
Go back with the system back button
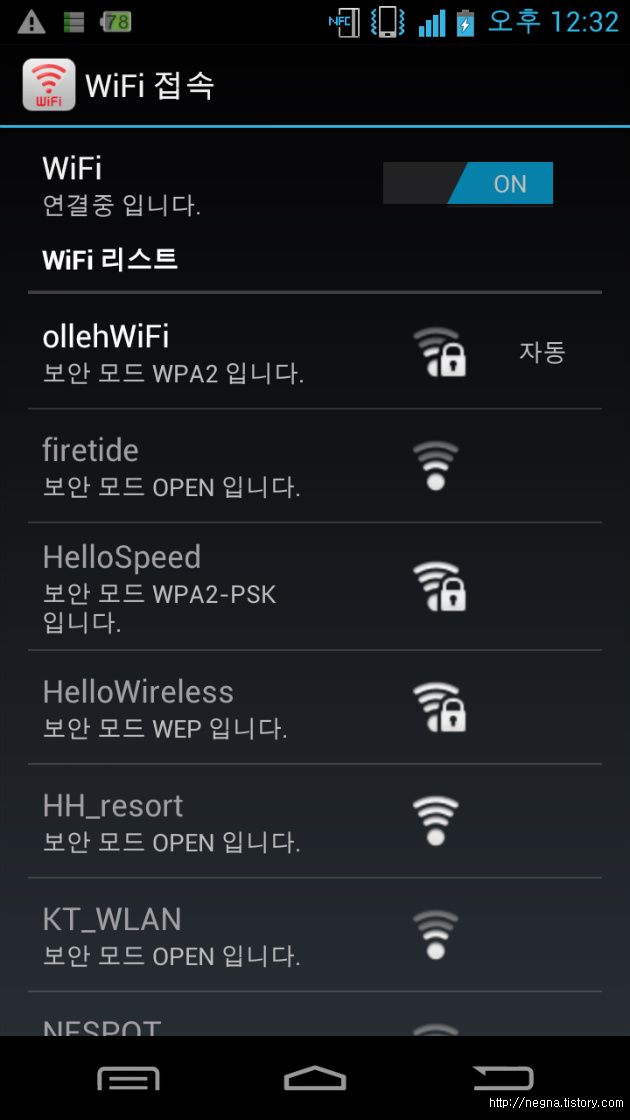pyautogui.click(x=503, y=1078)
